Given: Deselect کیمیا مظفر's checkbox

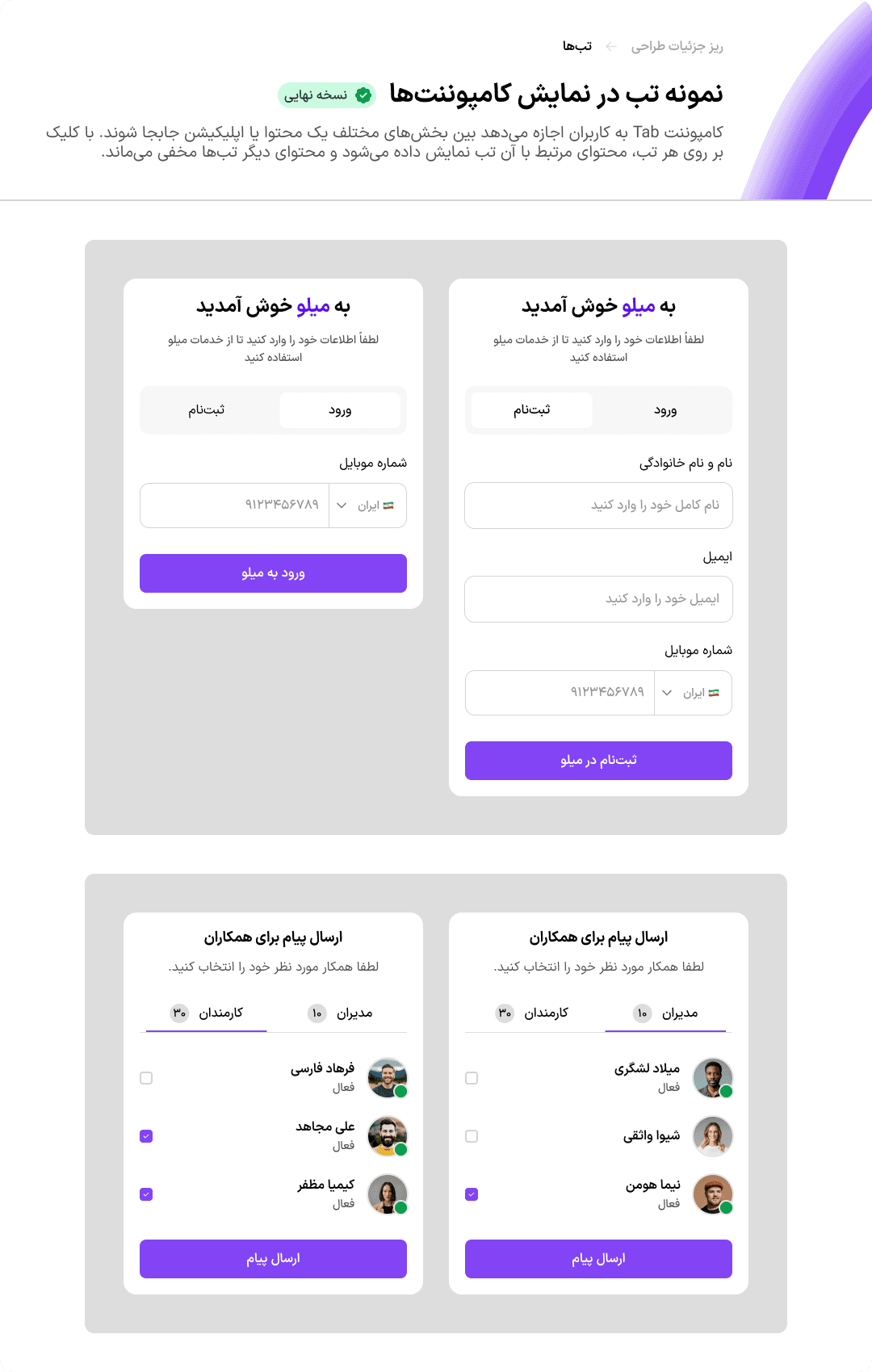Looking at the screenshot, I should 146,1194.
